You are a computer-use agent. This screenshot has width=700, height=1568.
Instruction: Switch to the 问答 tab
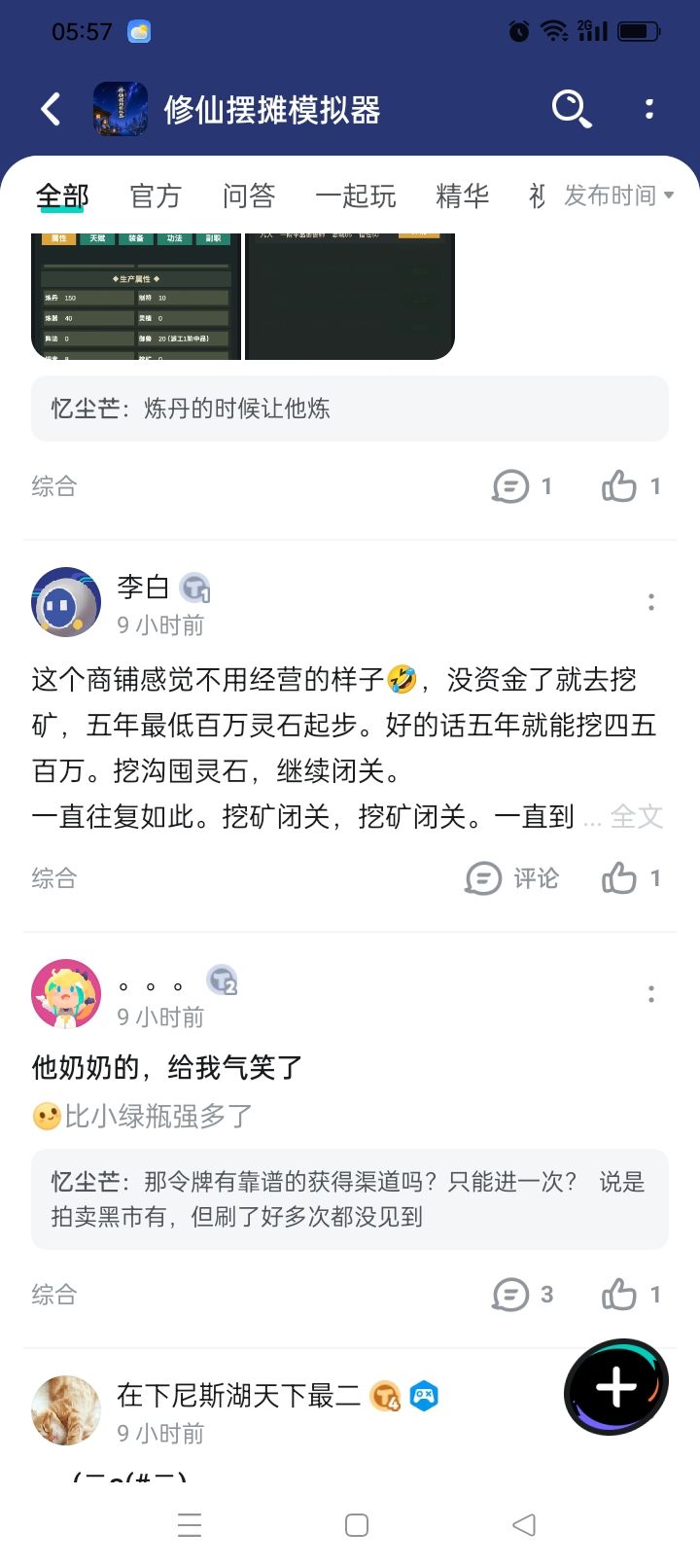click(249, 196)
